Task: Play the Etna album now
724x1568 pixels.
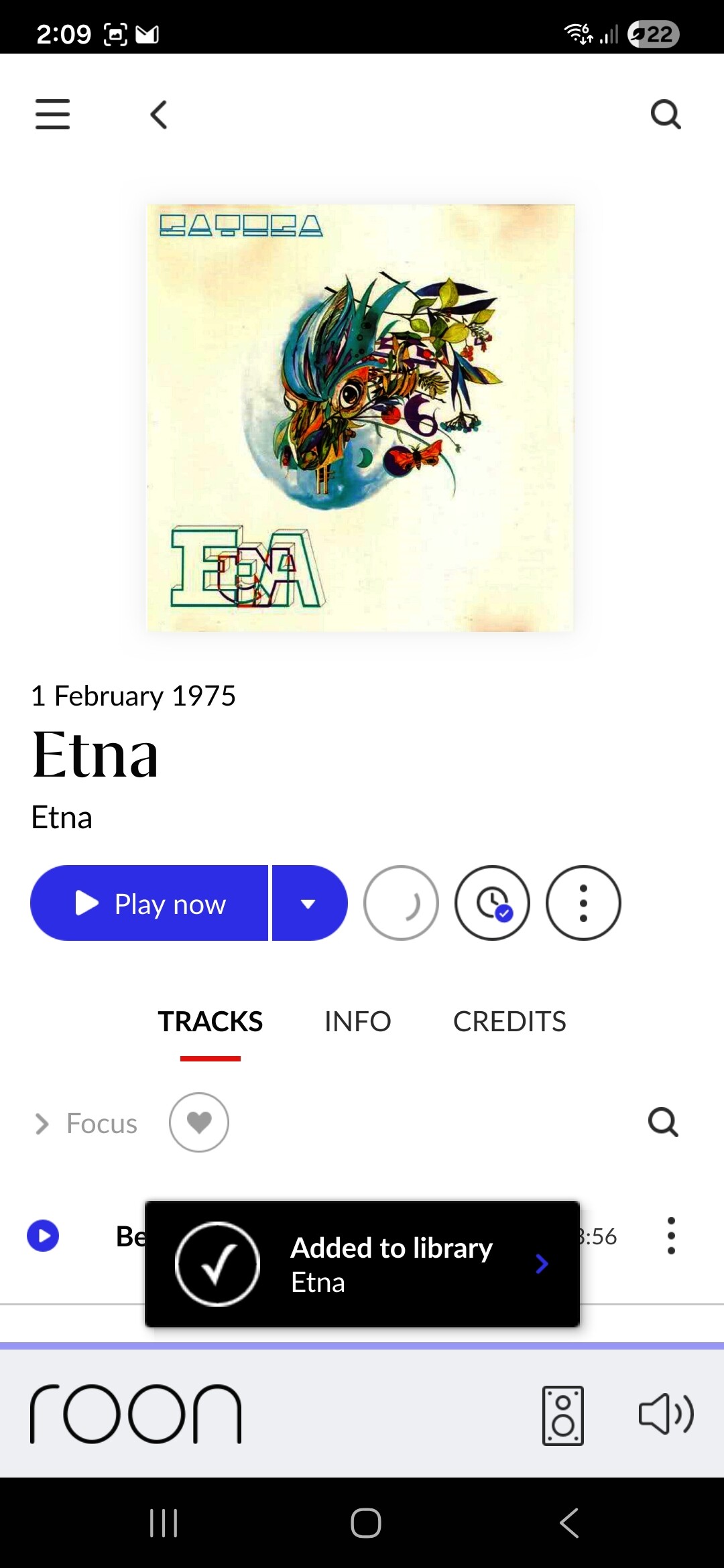Action: tap(149, 903)
